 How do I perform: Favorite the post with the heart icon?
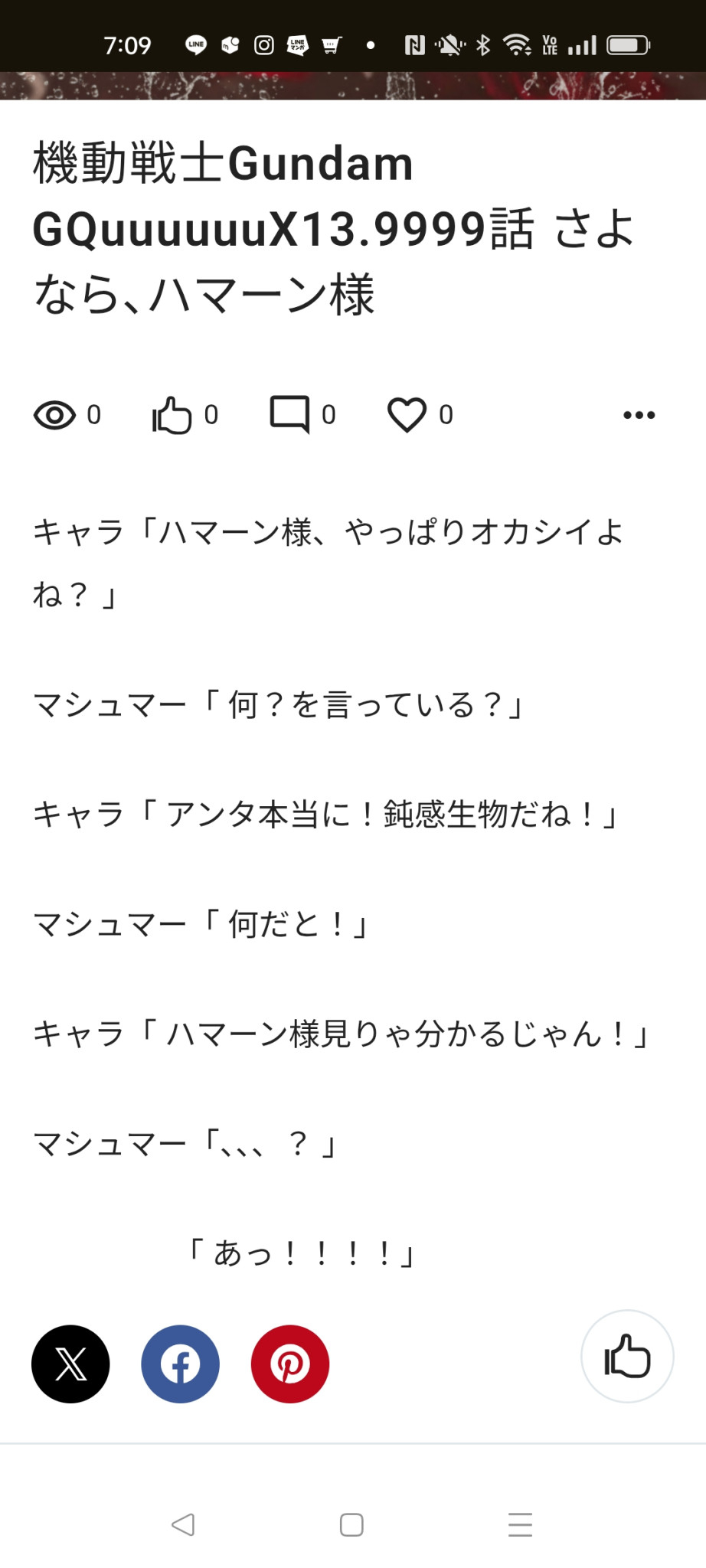[407, 415]
